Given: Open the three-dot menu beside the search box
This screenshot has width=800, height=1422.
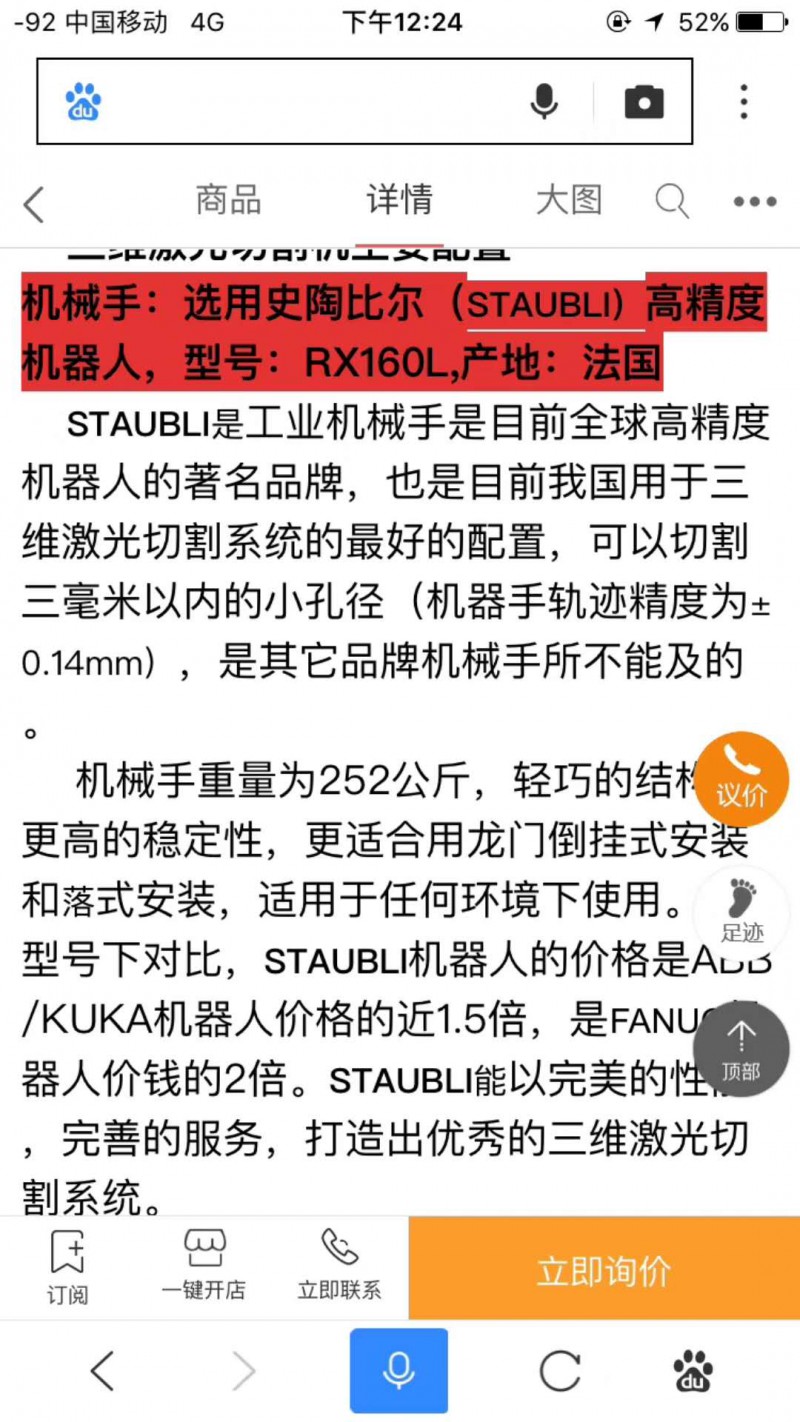Looking at the screenshot, I should tap(744, 102).
